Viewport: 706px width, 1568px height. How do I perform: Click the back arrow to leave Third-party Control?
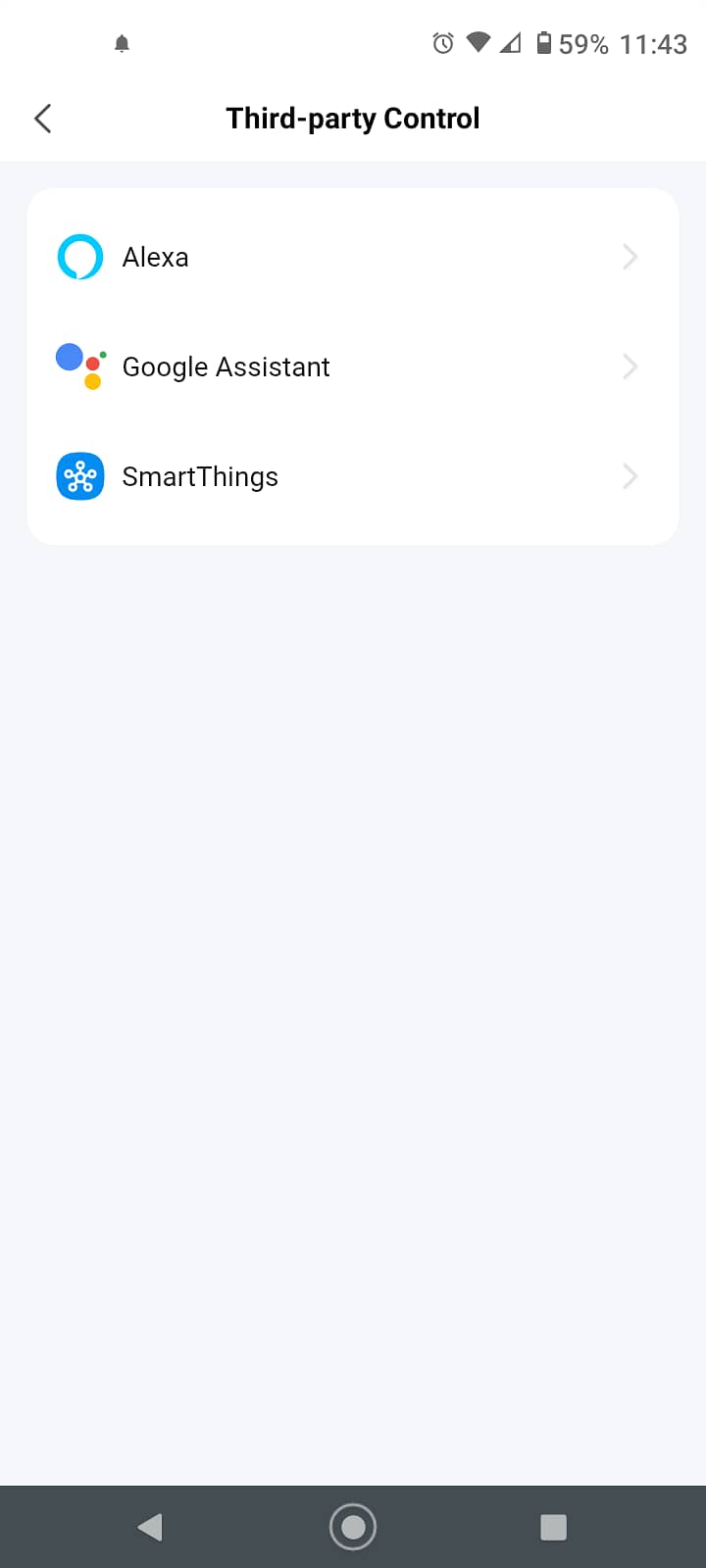tap(42, 118)
